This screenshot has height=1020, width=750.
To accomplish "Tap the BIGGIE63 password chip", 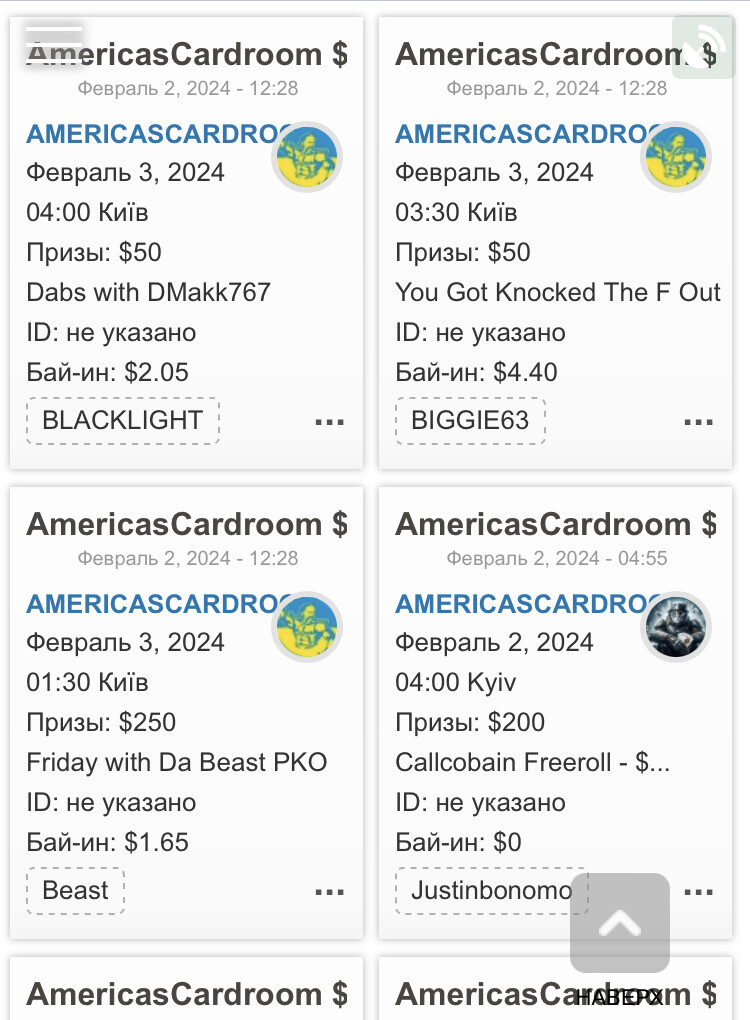I will (x=470, y=421).
